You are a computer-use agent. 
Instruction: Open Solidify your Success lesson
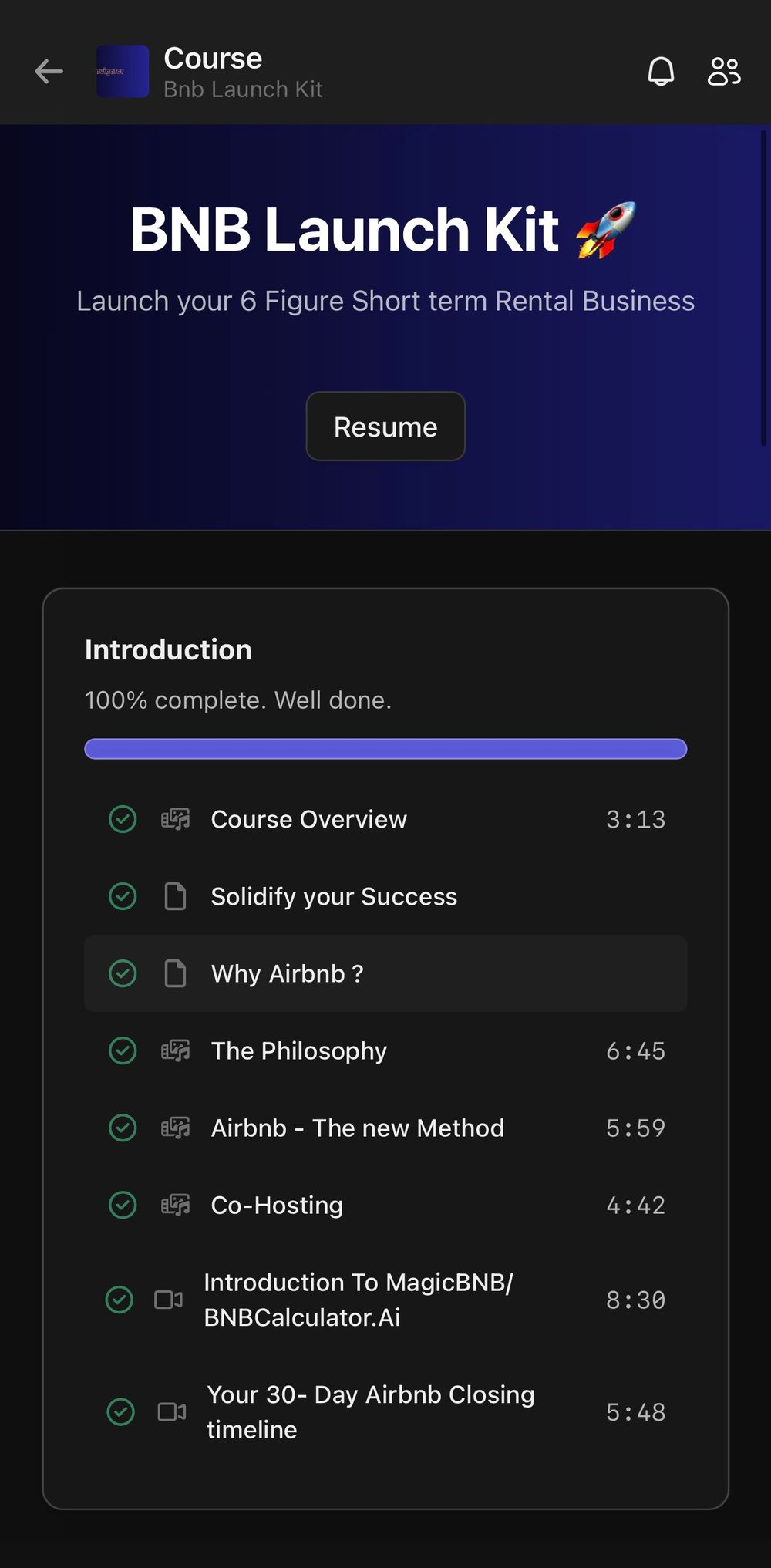(x=385, y=896)
